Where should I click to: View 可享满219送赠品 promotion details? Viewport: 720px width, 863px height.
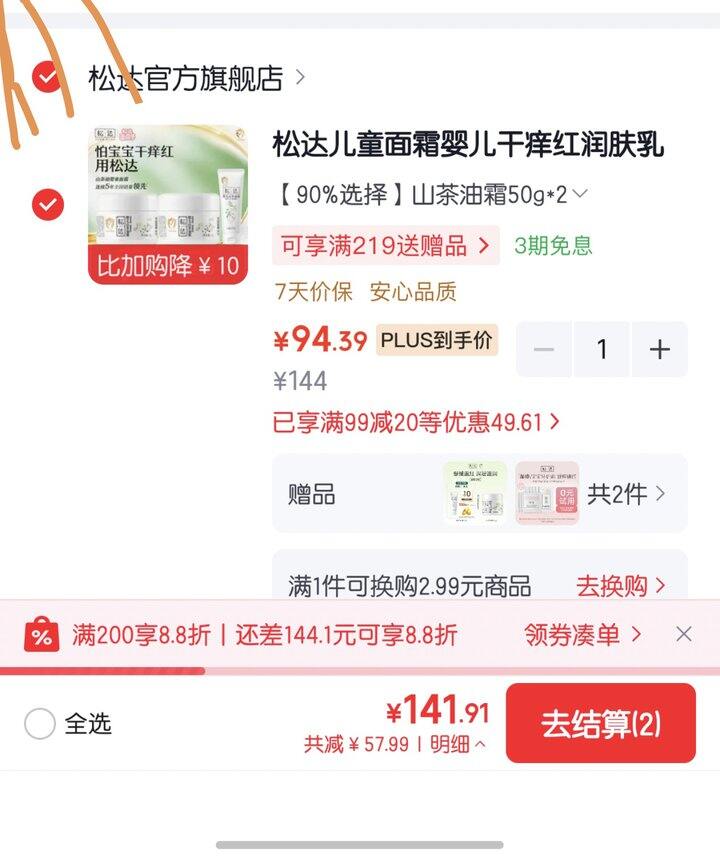tap(385, 245)
